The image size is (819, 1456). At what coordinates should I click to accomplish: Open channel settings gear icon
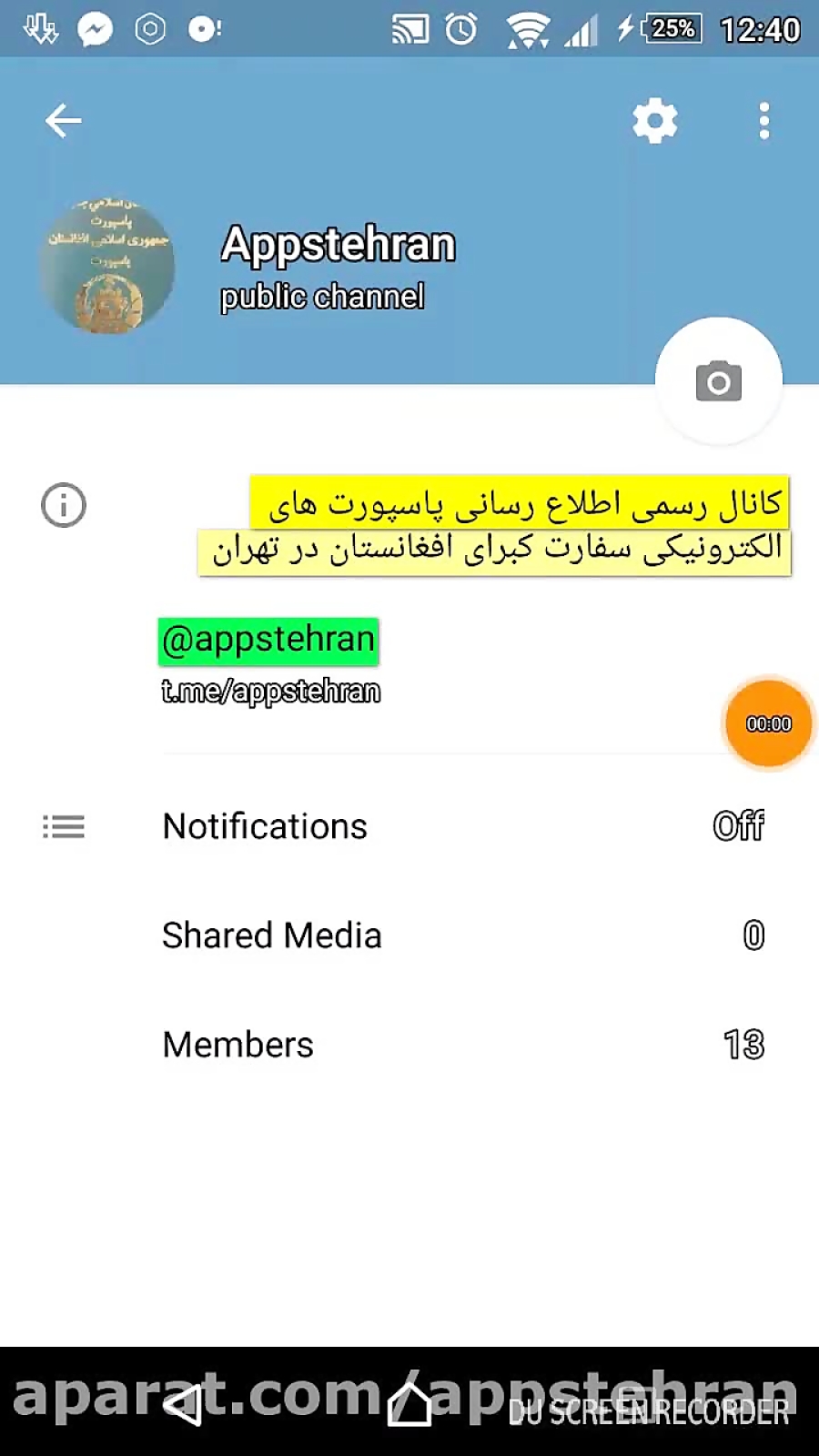pos(655,120)
